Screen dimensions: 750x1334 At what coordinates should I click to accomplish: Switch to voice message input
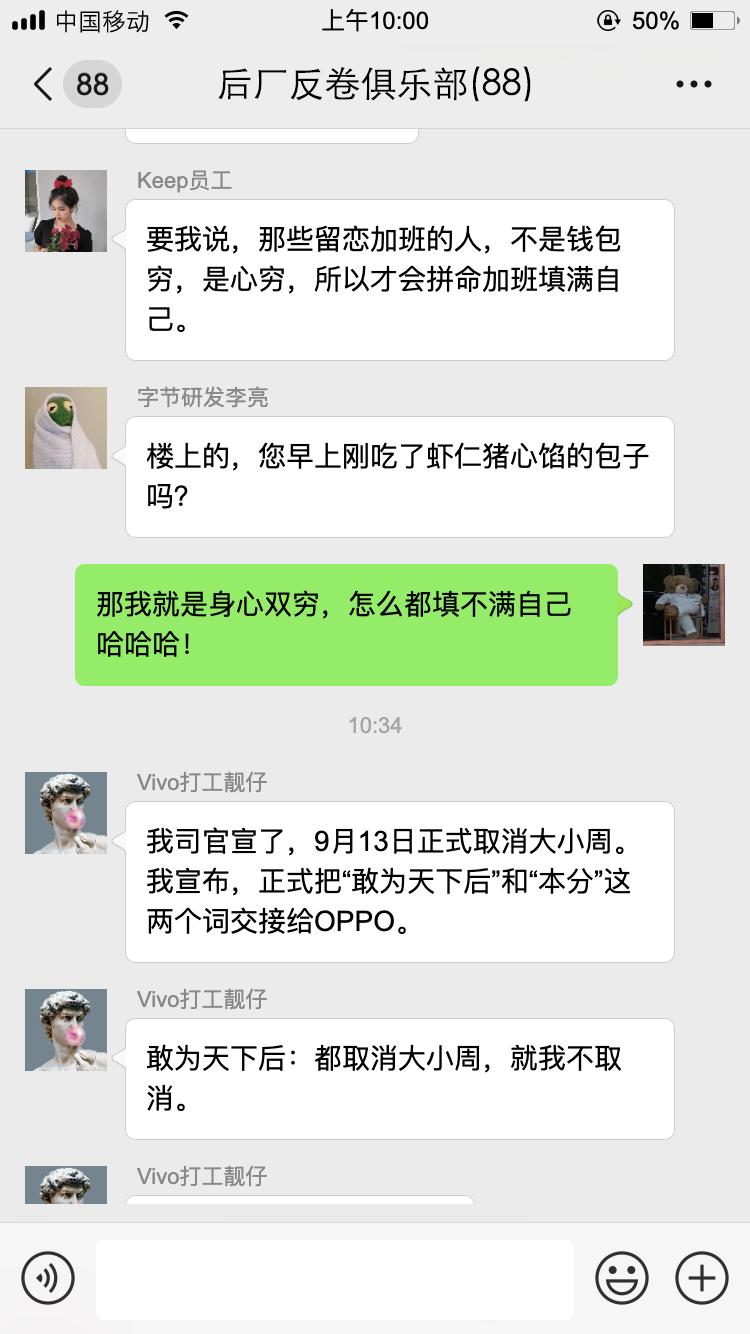pos(48,1278)
